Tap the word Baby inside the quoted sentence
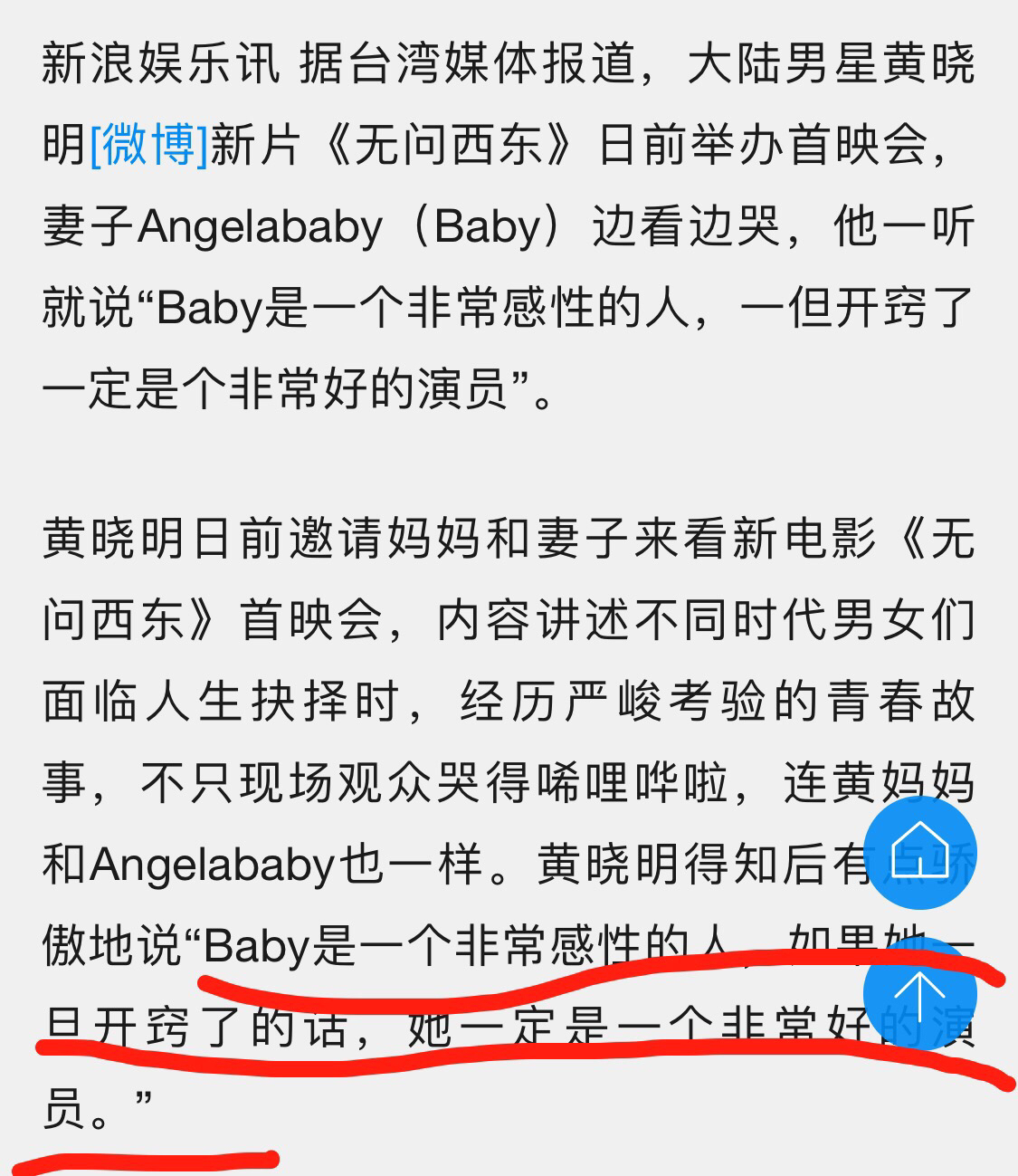 (x=207, y=305)
